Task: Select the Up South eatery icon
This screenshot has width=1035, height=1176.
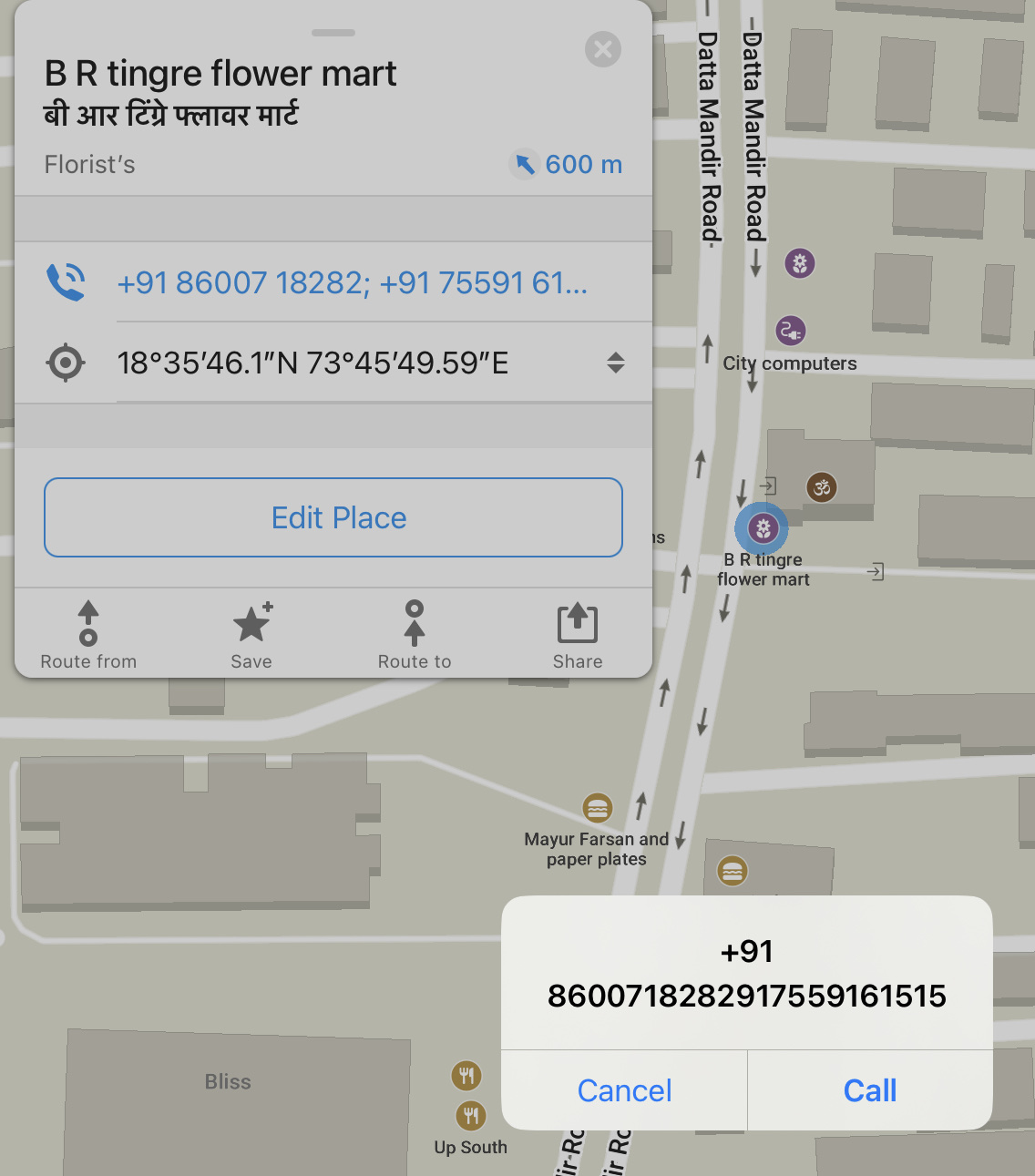Action: point(471,1115)
